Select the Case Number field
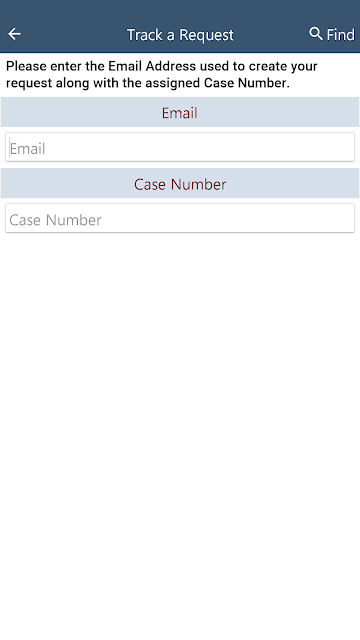The image size is (360, 640). click(x=180, y=218)
